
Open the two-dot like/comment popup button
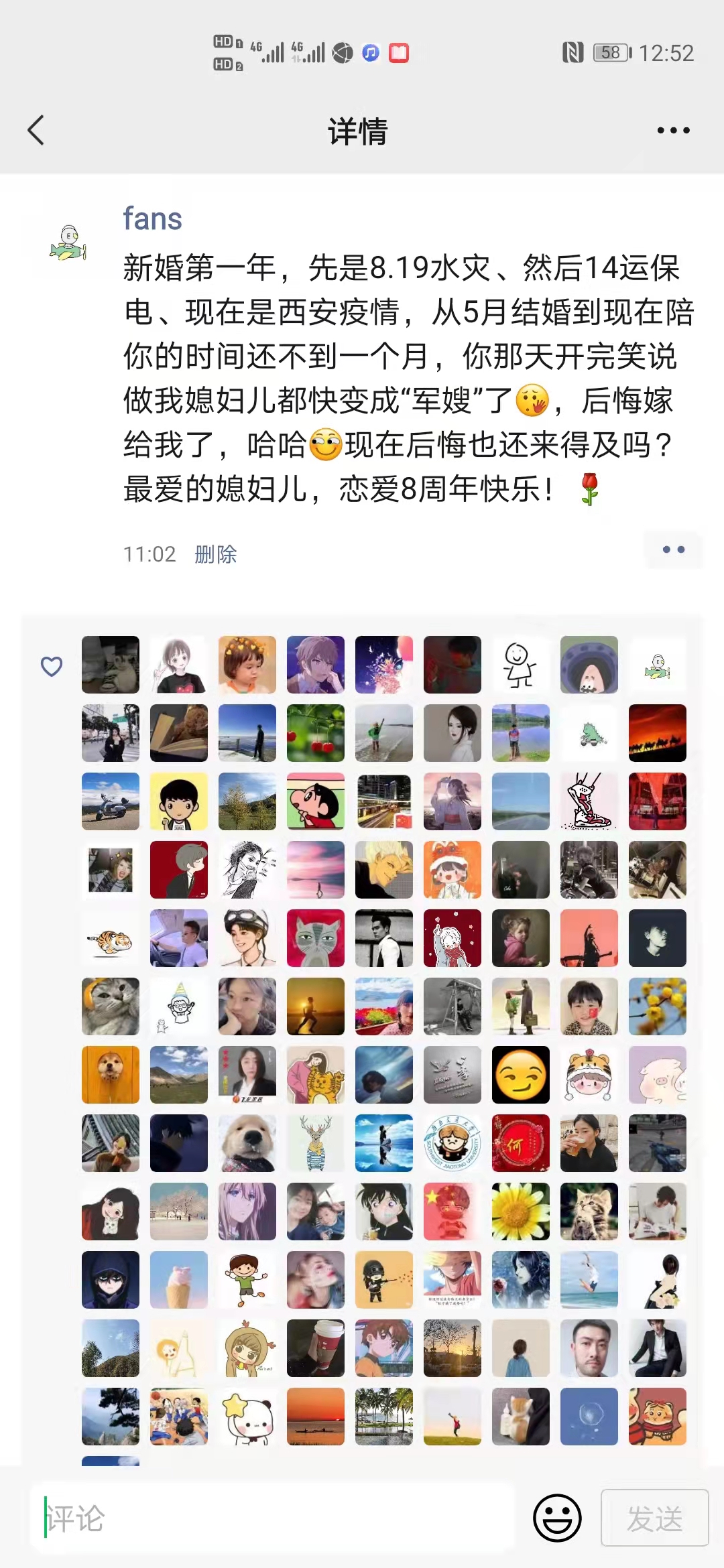coord(673,549)
